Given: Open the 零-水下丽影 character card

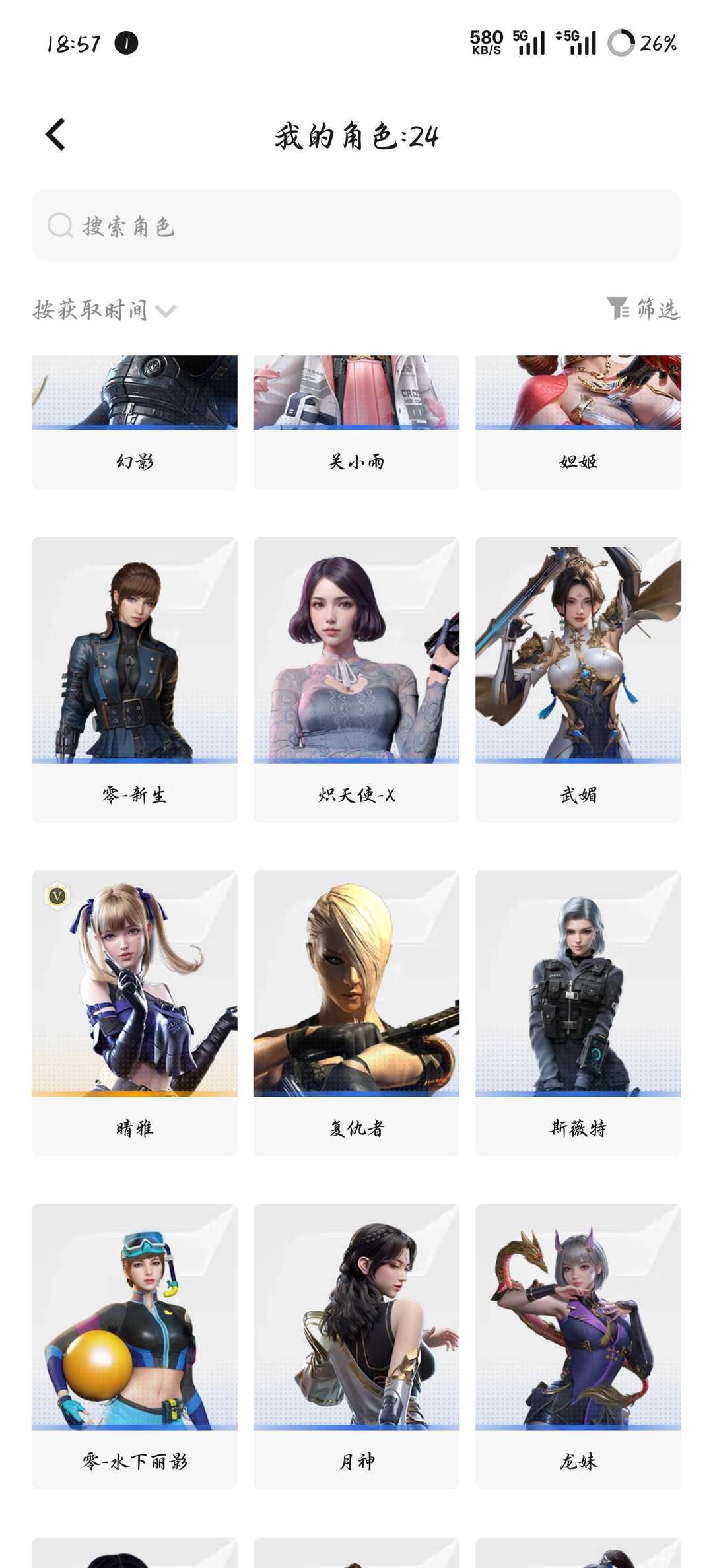Looking at the screenshot, I should (x=135, y=1346).
